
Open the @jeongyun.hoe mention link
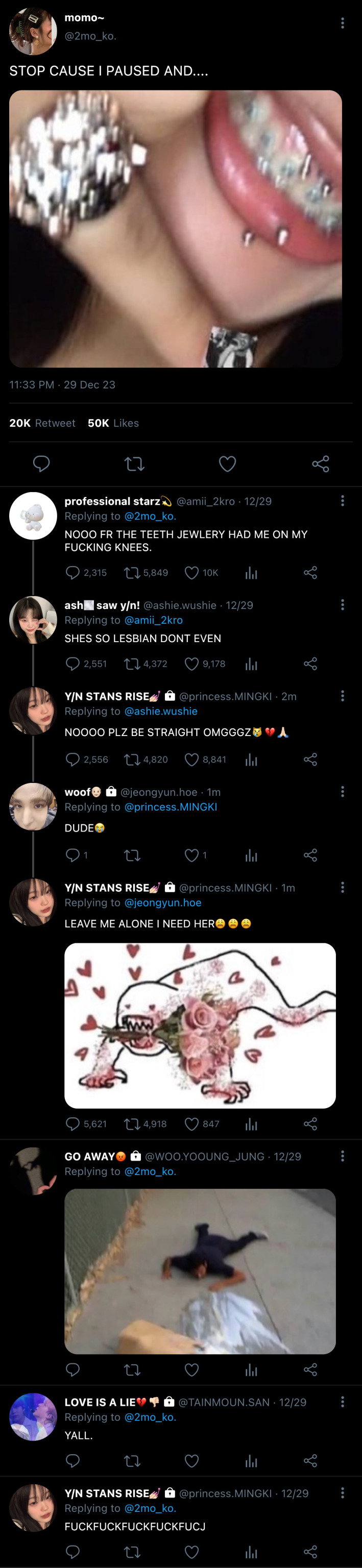[162, 903]
